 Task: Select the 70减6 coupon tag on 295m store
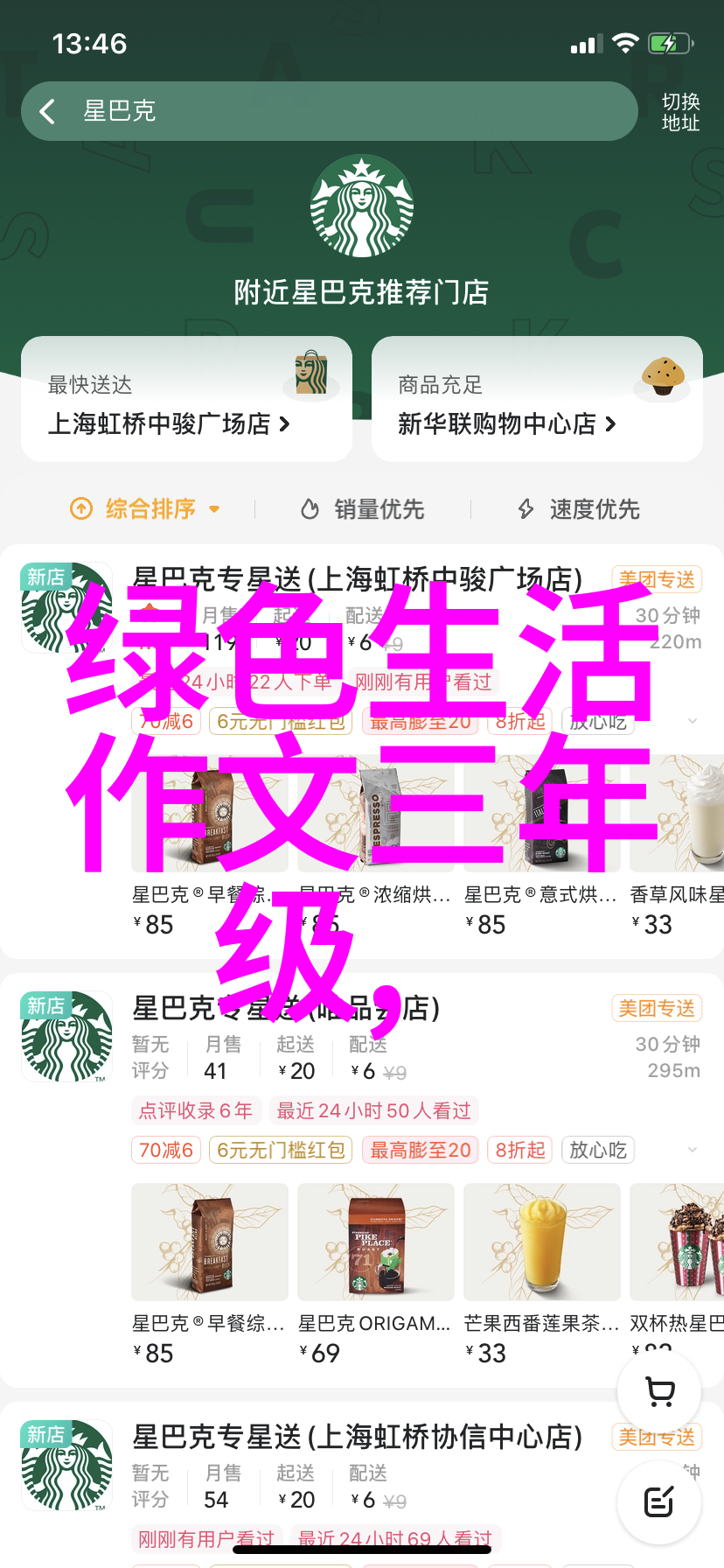pos(166,1150)
